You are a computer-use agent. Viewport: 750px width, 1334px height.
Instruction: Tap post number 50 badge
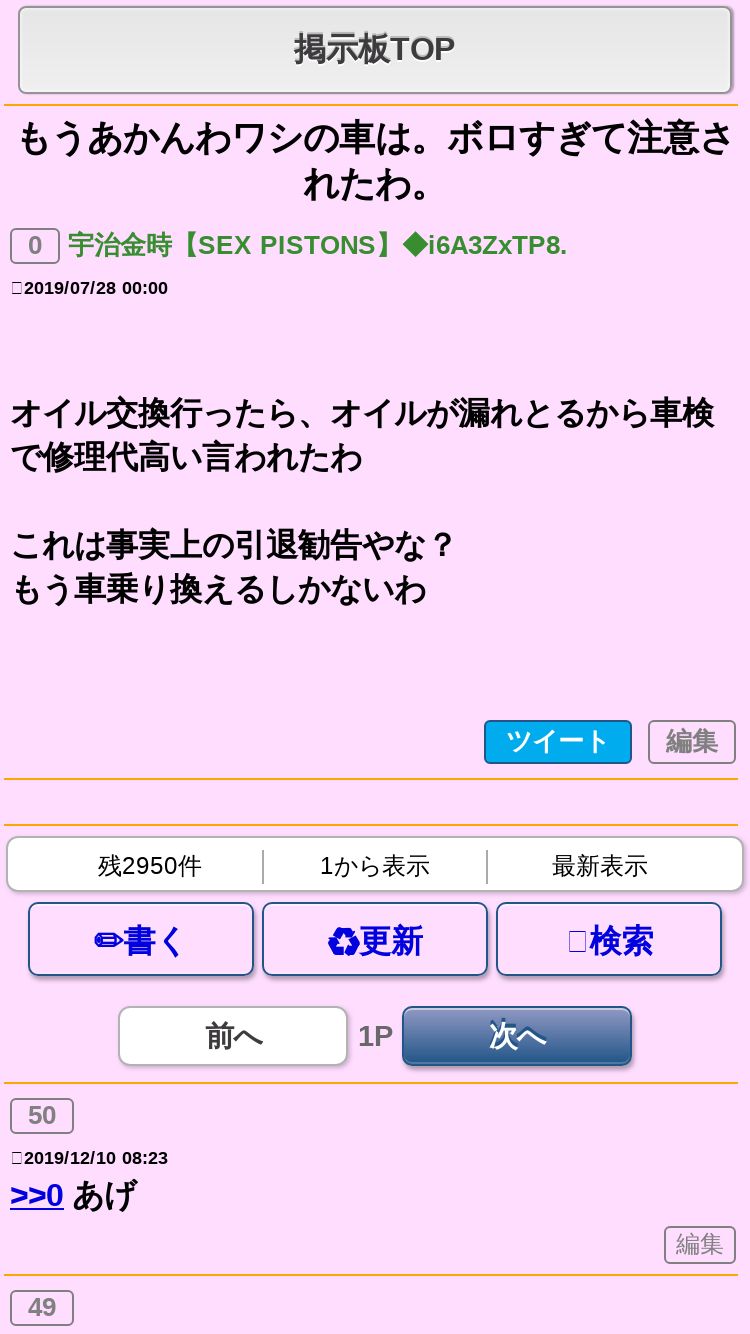42,1116
